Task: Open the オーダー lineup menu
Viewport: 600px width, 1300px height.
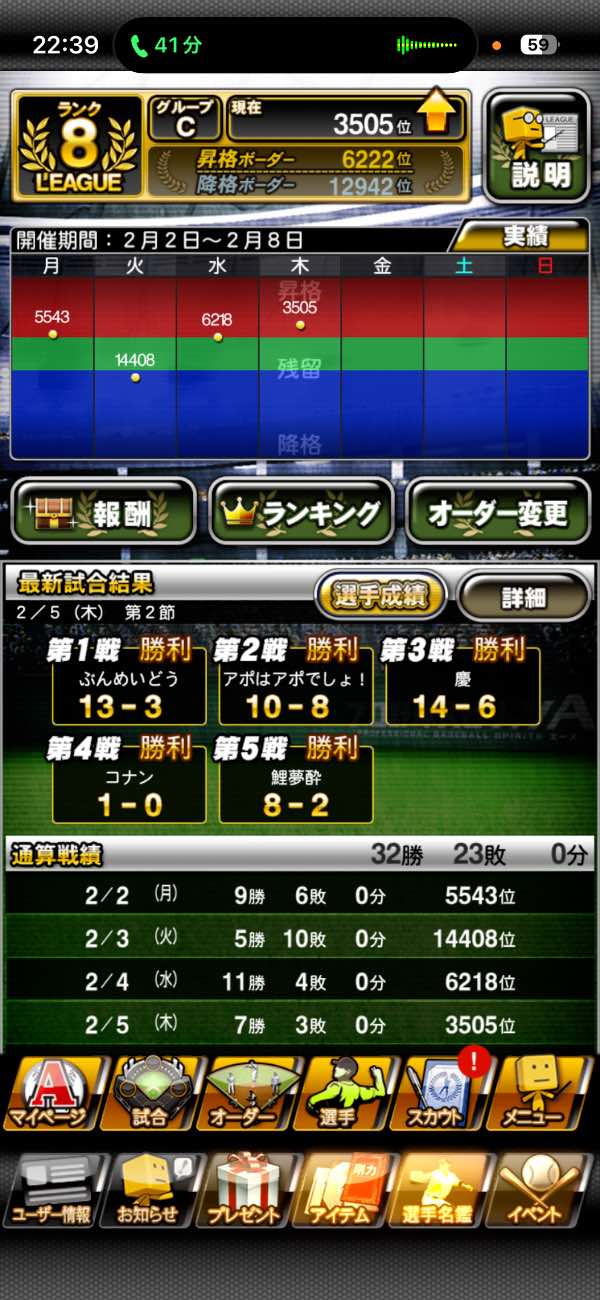Action: tap(250, 1093)
